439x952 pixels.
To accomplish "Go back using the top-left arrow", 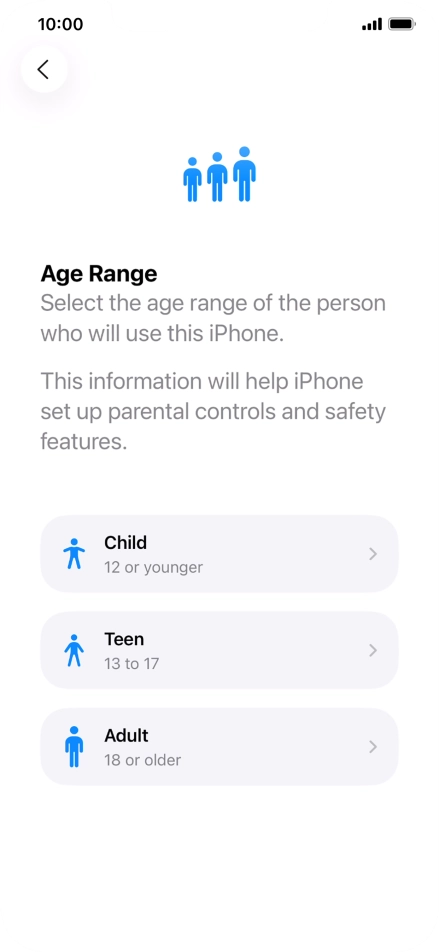I will (43, 69).
